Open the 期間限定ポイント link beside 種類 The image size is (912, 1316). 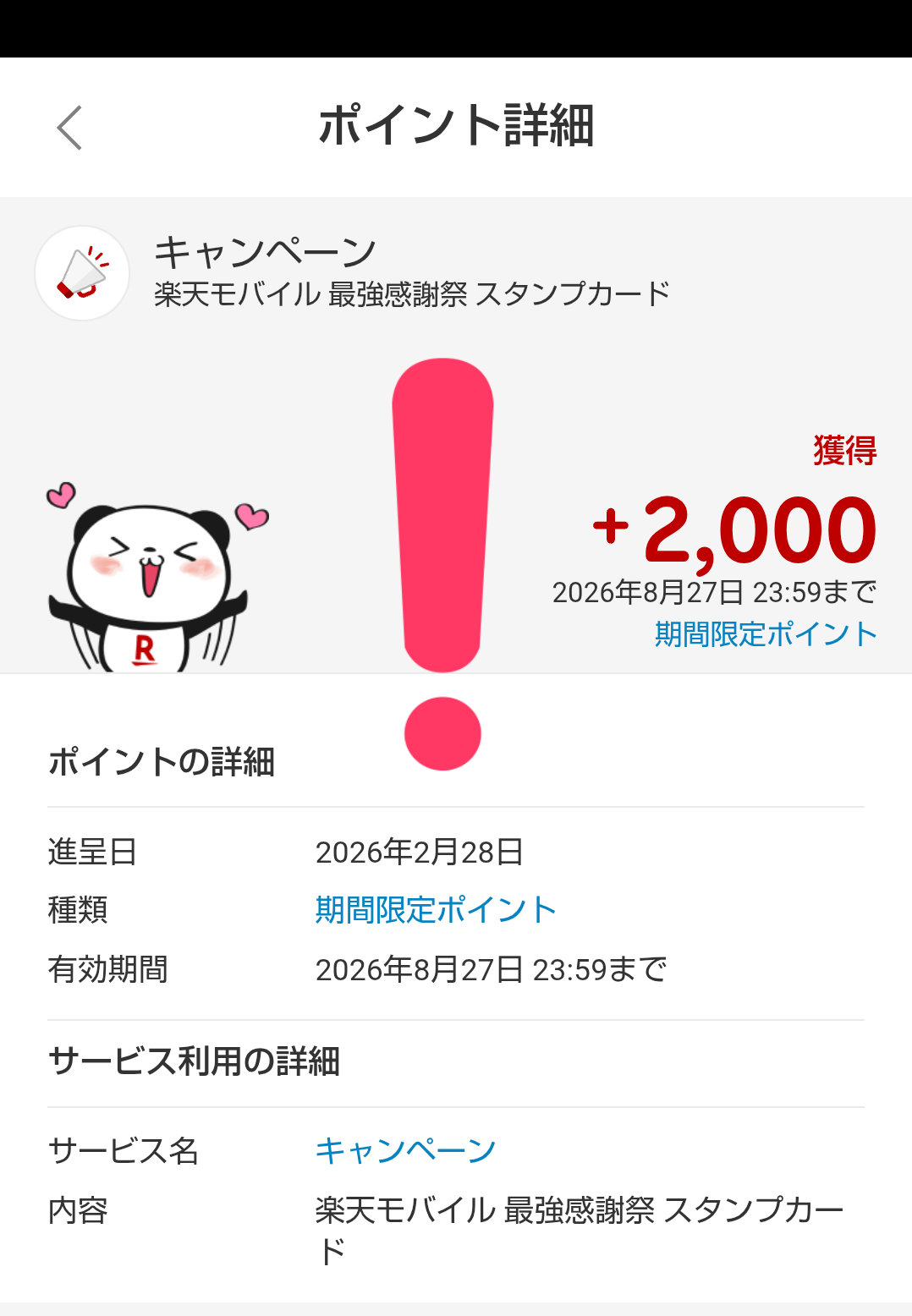point(436,910)
